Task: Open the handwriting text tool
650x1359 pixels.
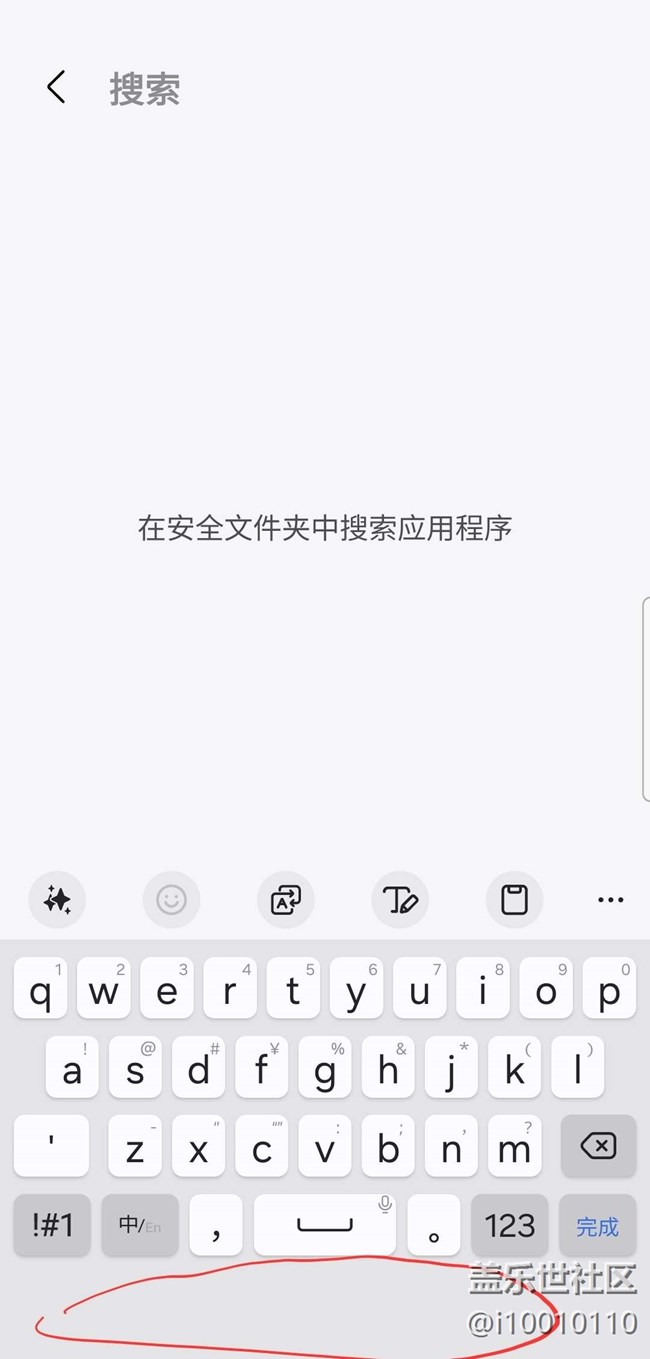Action: pyautogui.click(x=400, y=900)
